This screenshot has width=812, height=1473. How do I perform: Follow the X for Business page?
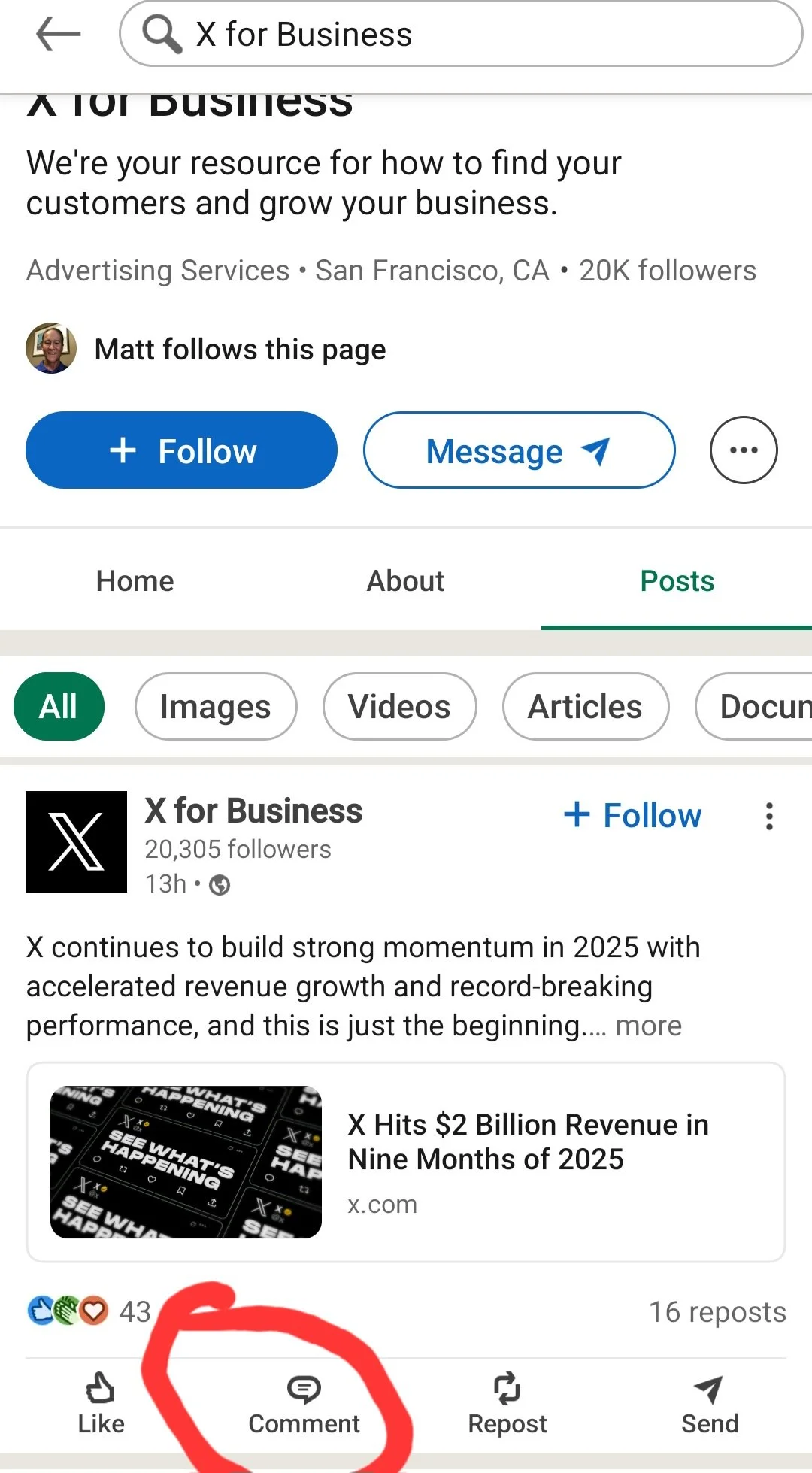pyautogui.click(x=181, y=450)
